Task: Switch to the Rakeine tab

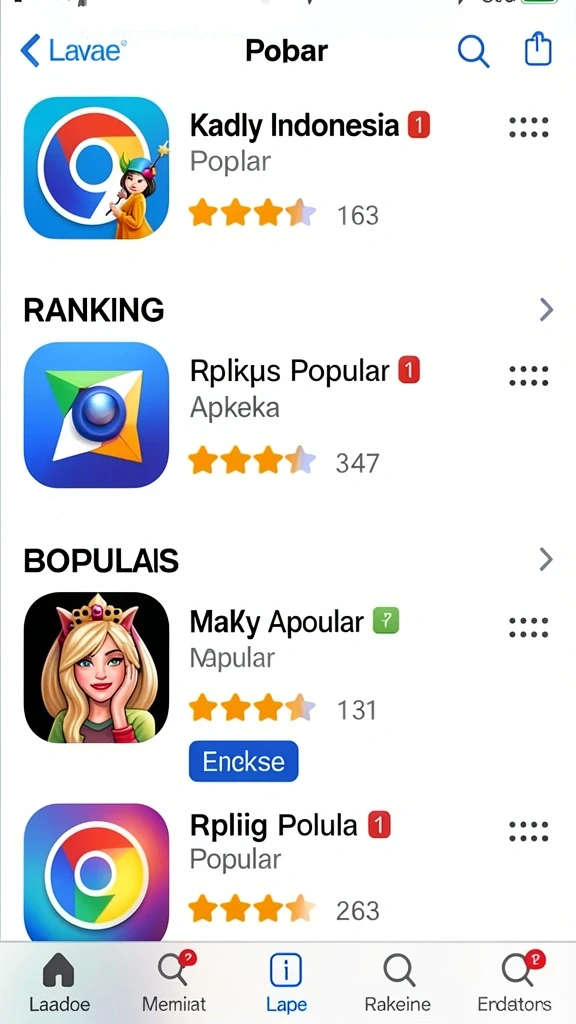Action: pos(398,982)
